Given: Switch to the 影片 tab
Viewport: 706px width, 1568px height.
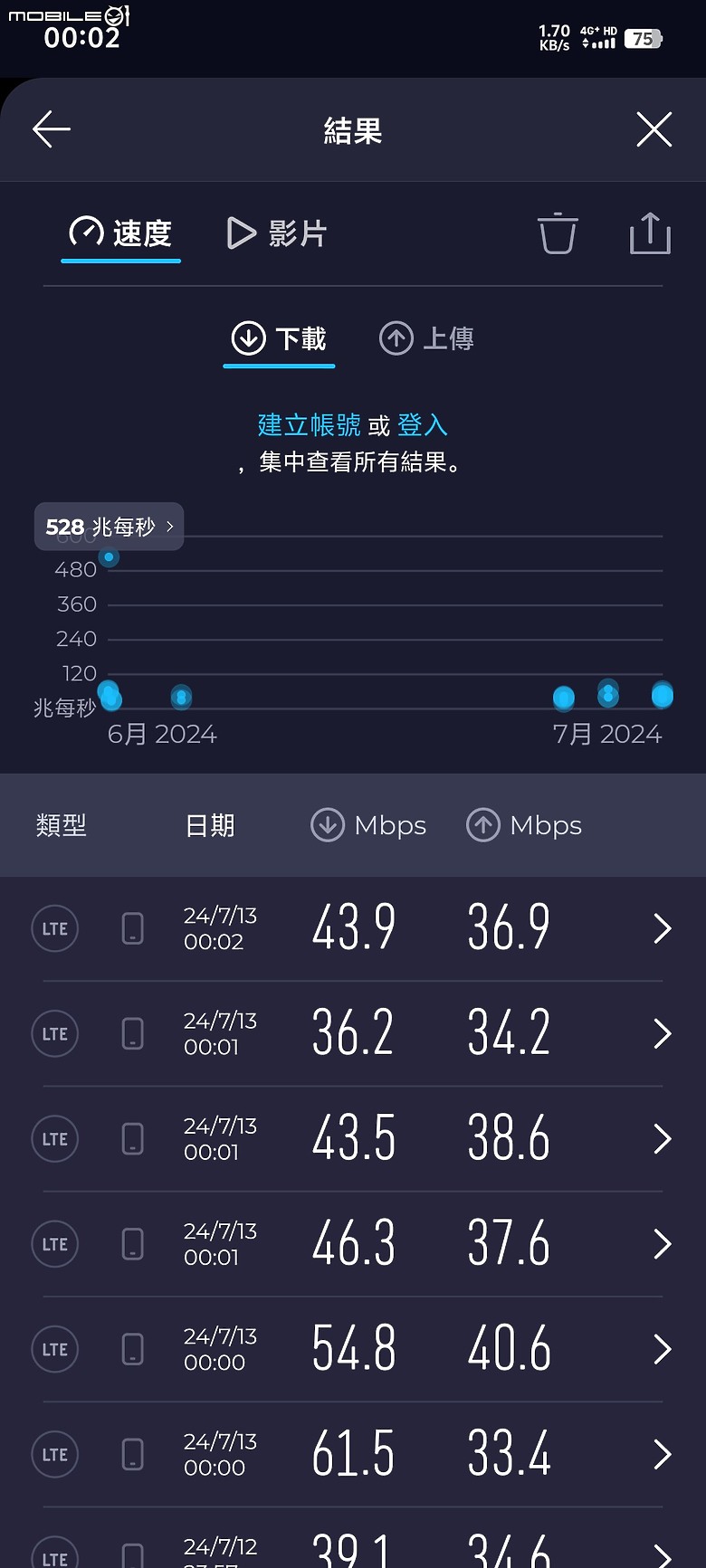Looking at the screenshot, I should (x=277, y=233).
